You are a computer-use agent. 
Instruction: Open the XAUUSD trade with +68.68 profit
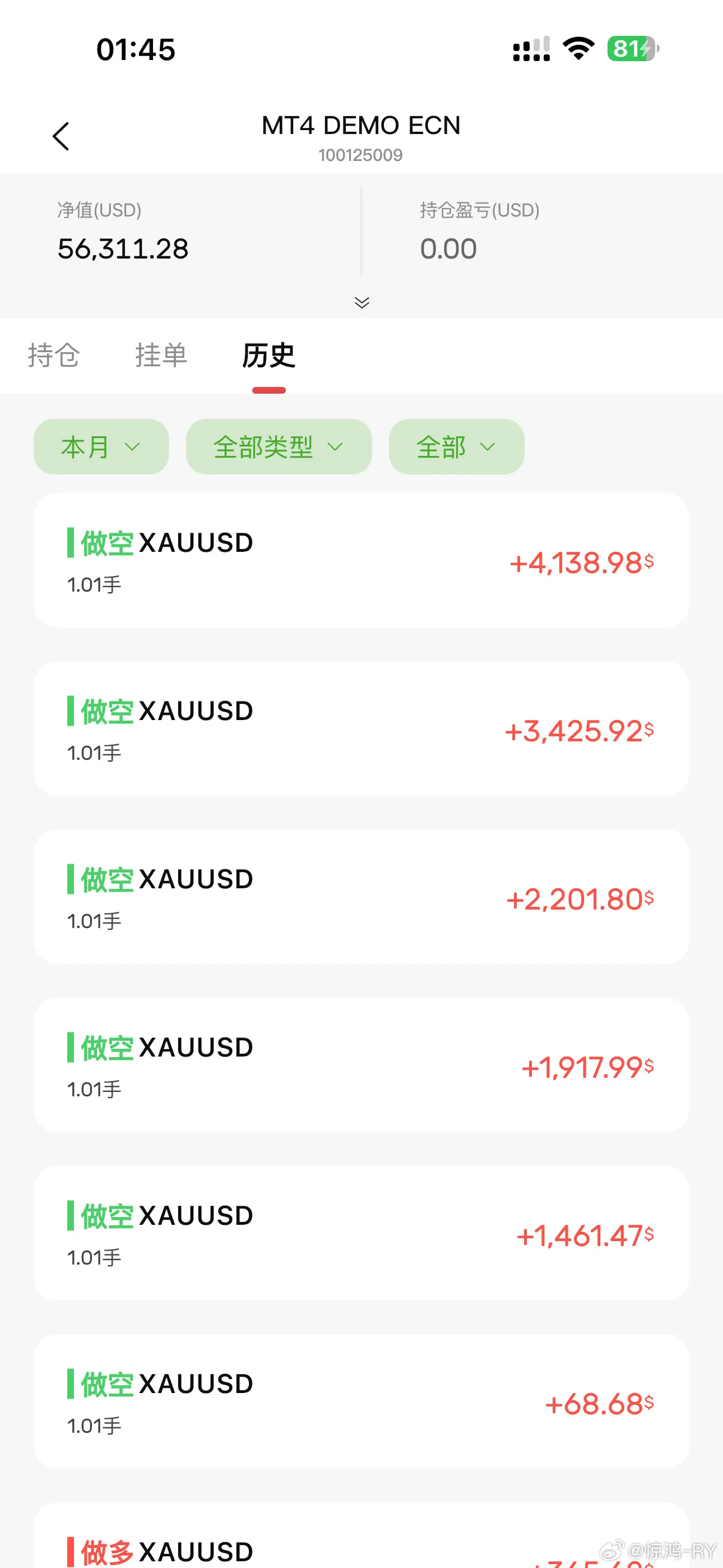[361, 1402]
